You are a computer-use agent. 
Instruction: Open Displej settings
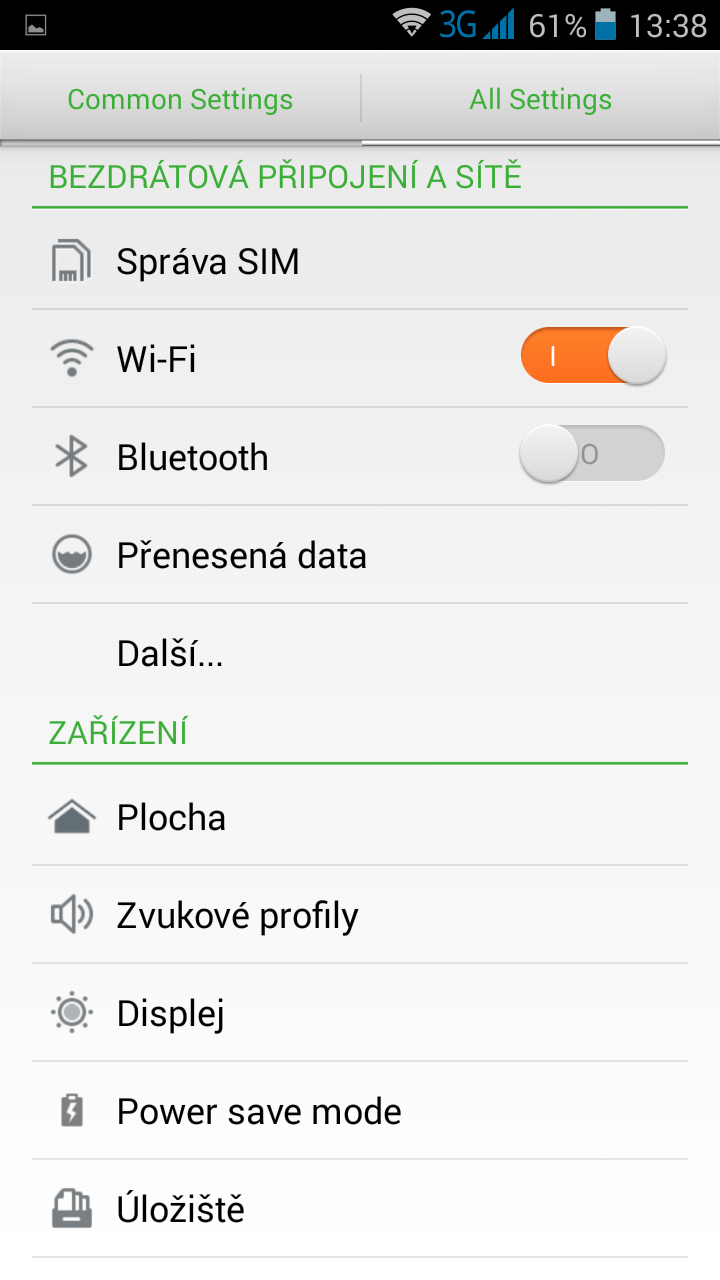pos(360,1013)
